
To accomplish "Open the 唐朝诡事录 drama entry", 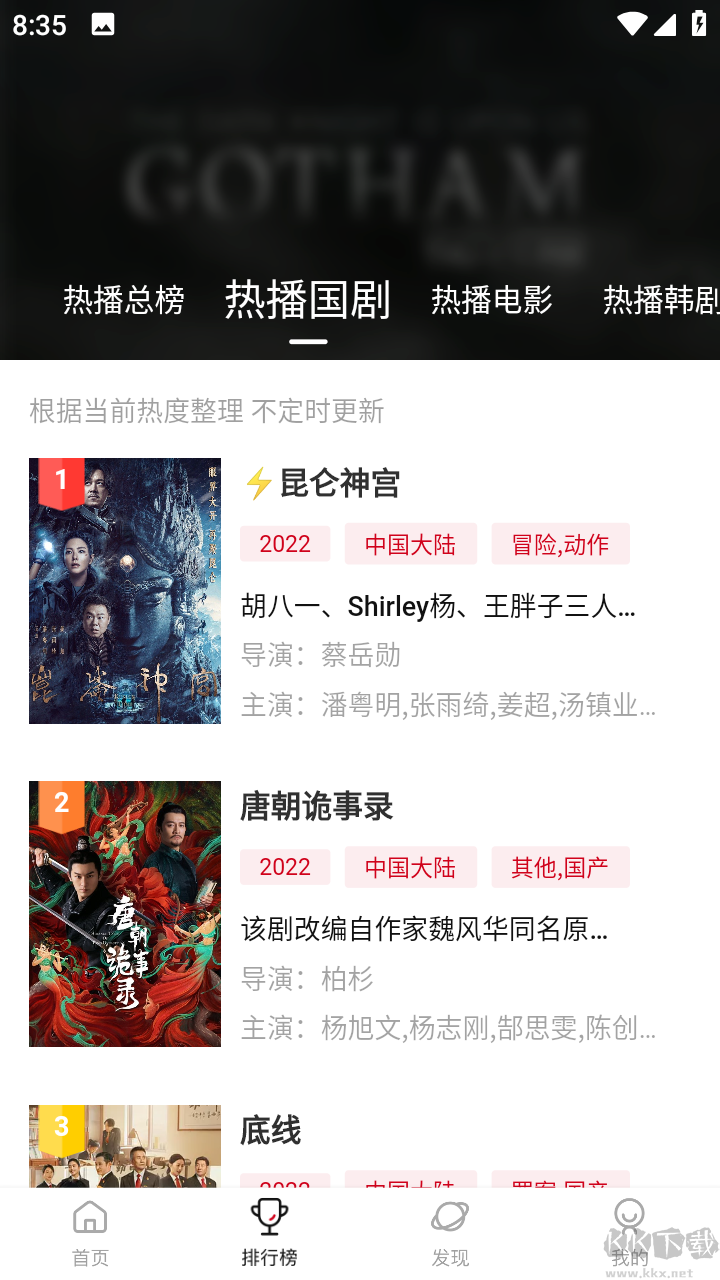I will pos(316,807).
